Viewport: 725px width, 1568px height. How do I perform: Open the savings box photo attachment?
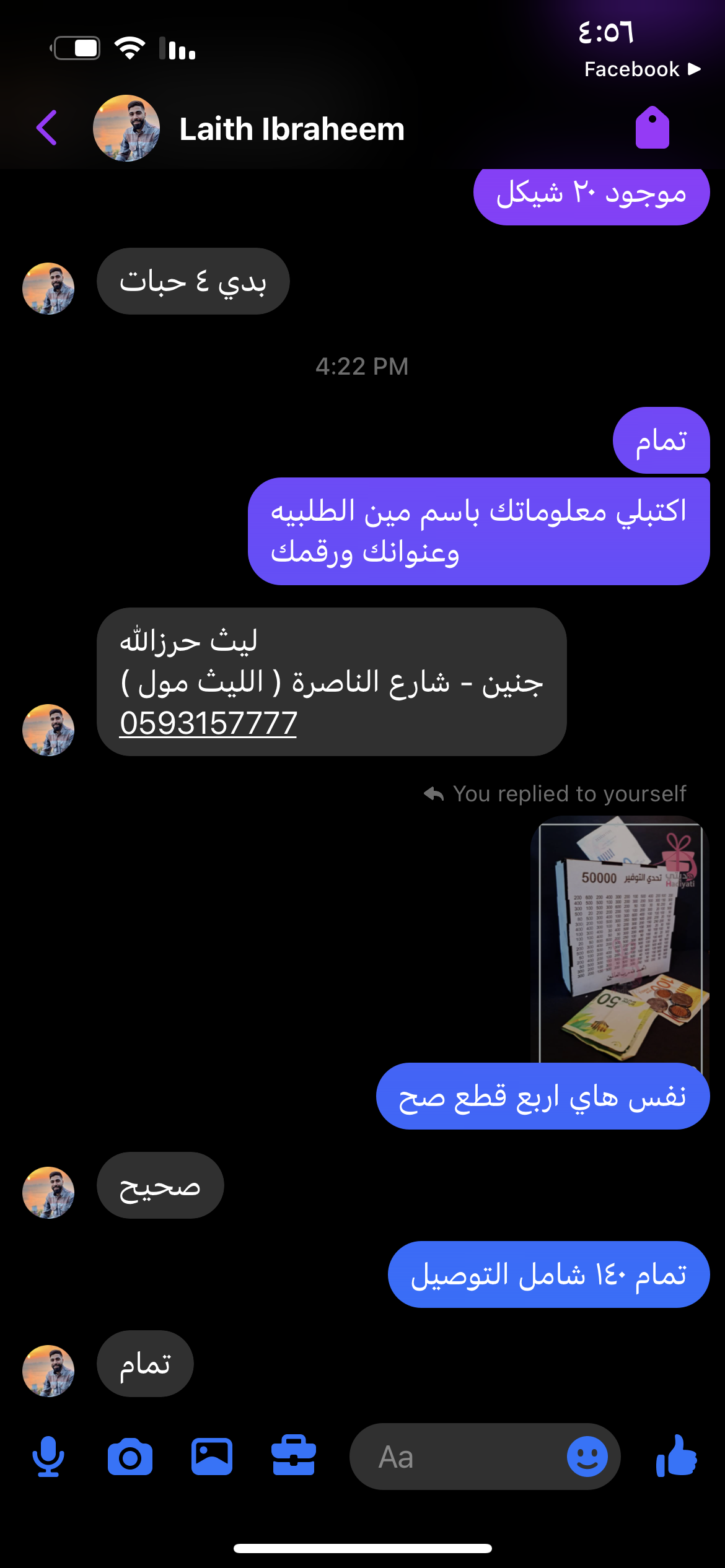[620, 938]
